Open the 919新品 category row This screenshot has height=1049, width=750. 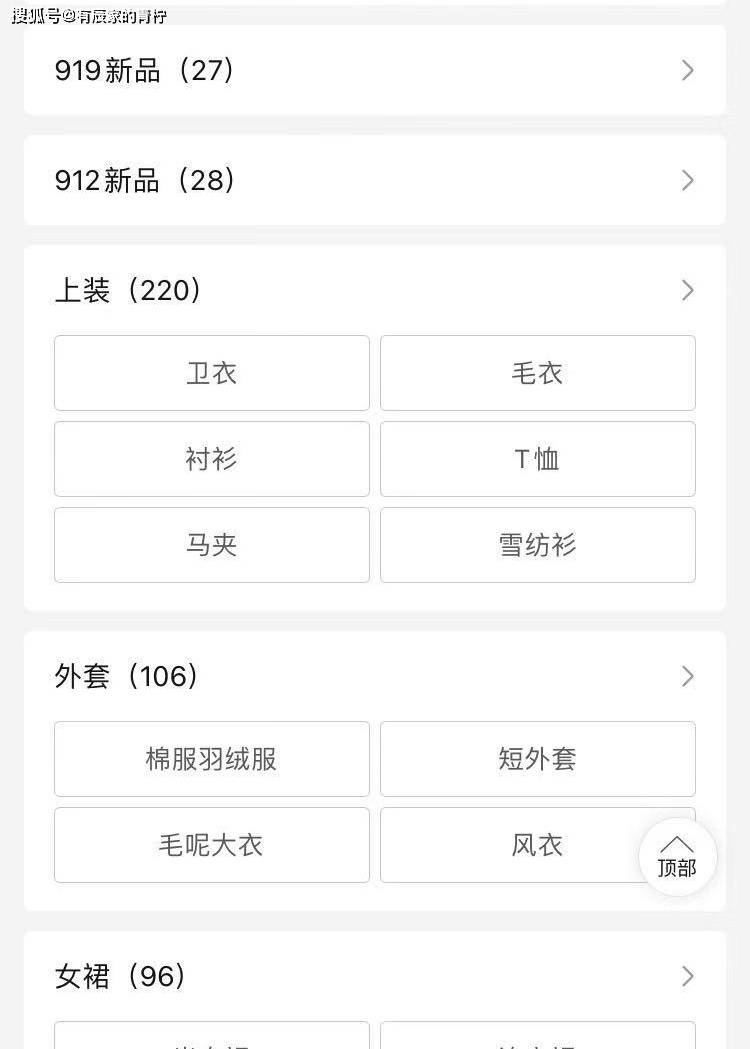[374, 70]
